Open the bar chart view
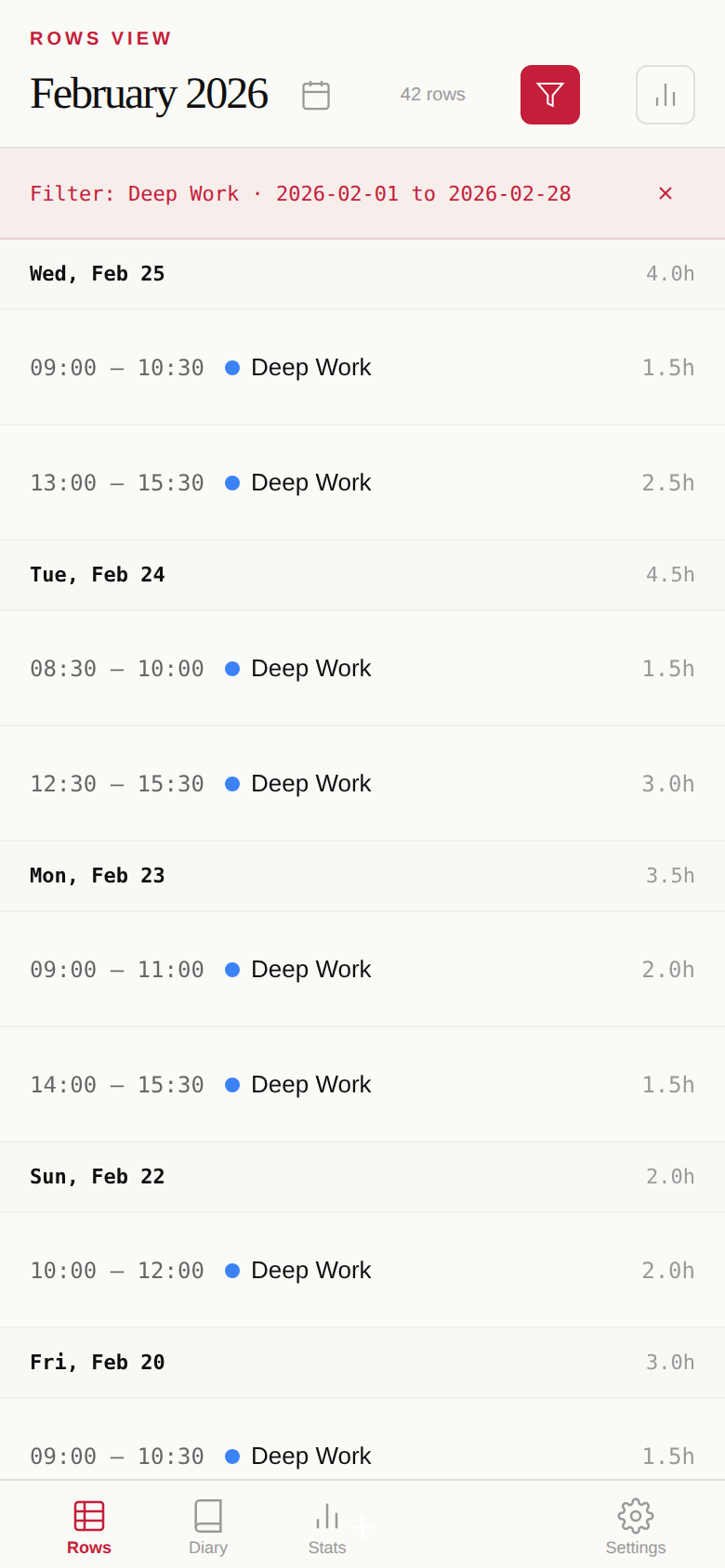The height and width of the screenshot is (1568, 725). pos(666,95)
